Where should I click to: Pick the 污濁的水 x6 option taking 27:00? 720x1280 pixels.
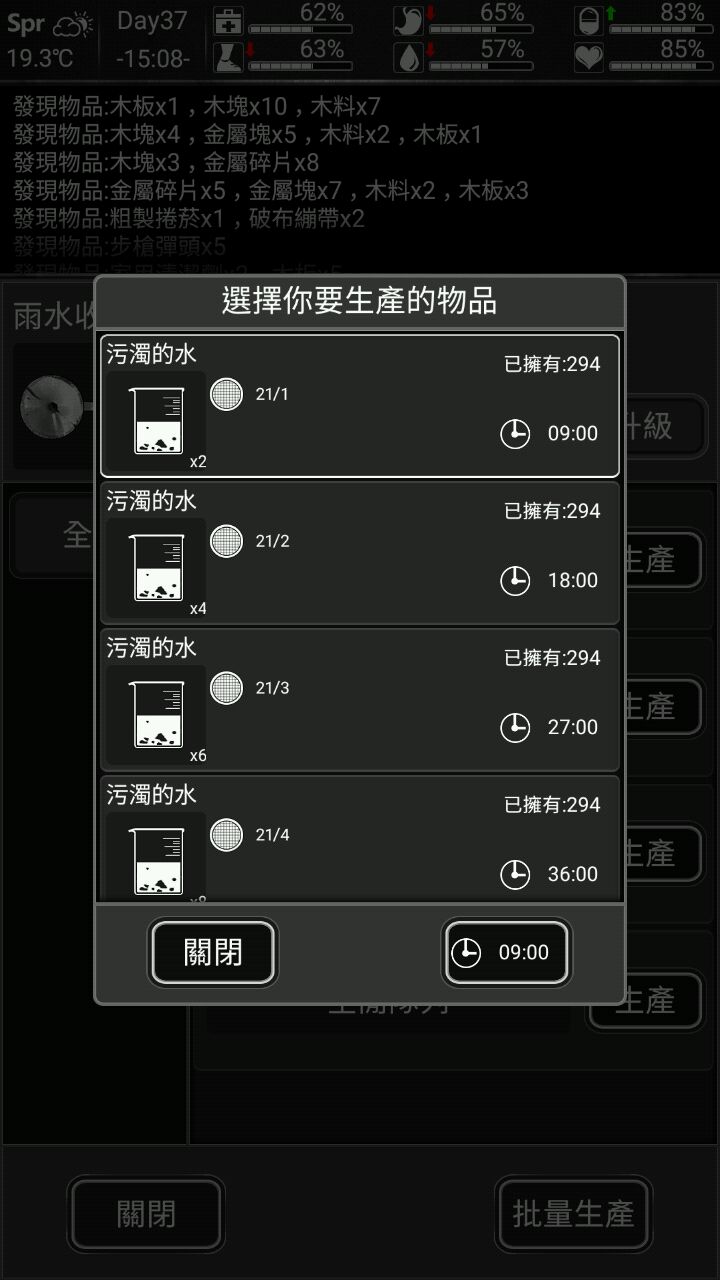359,699
